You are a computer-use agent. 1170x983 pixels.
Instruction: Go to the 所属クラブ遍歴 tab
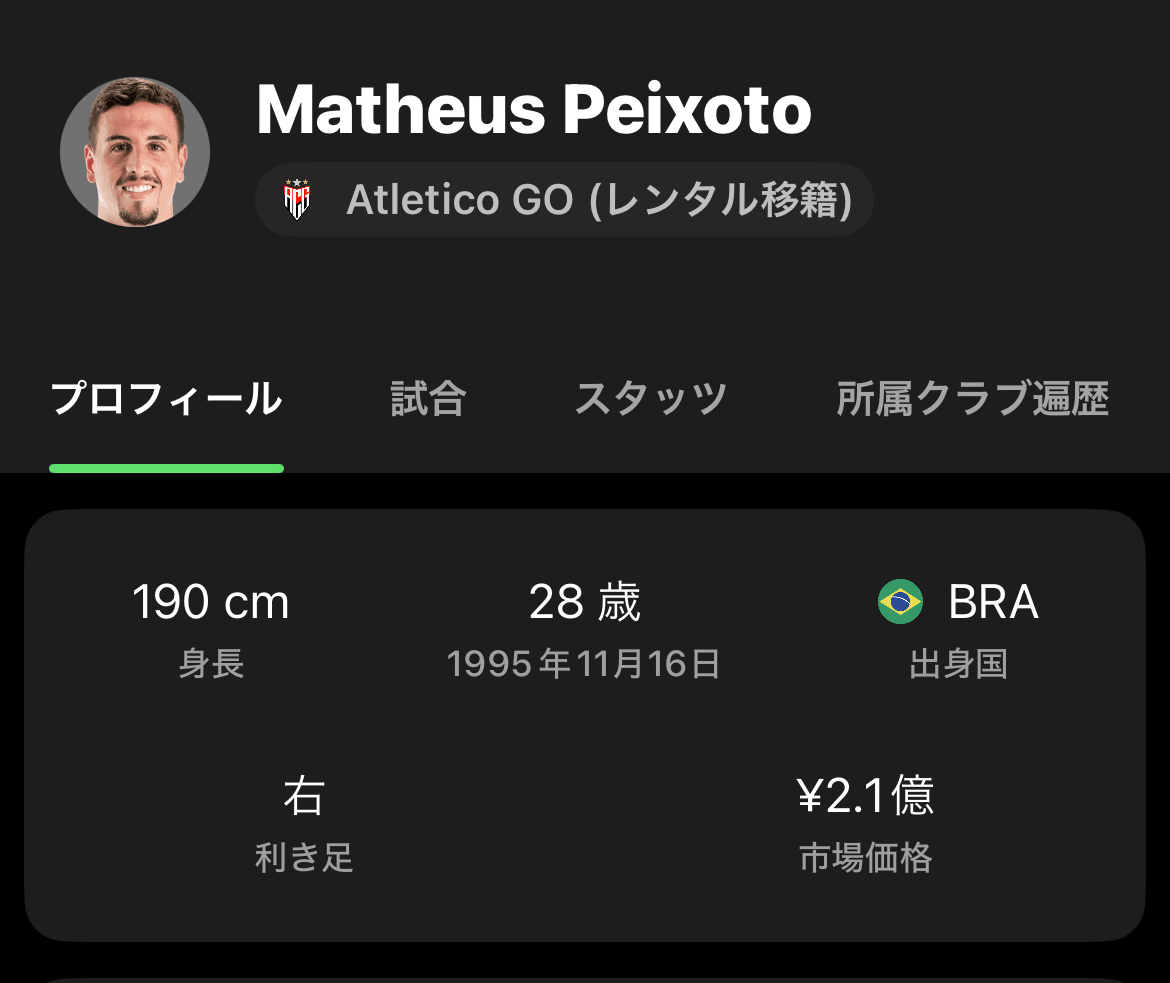point(972,400)
